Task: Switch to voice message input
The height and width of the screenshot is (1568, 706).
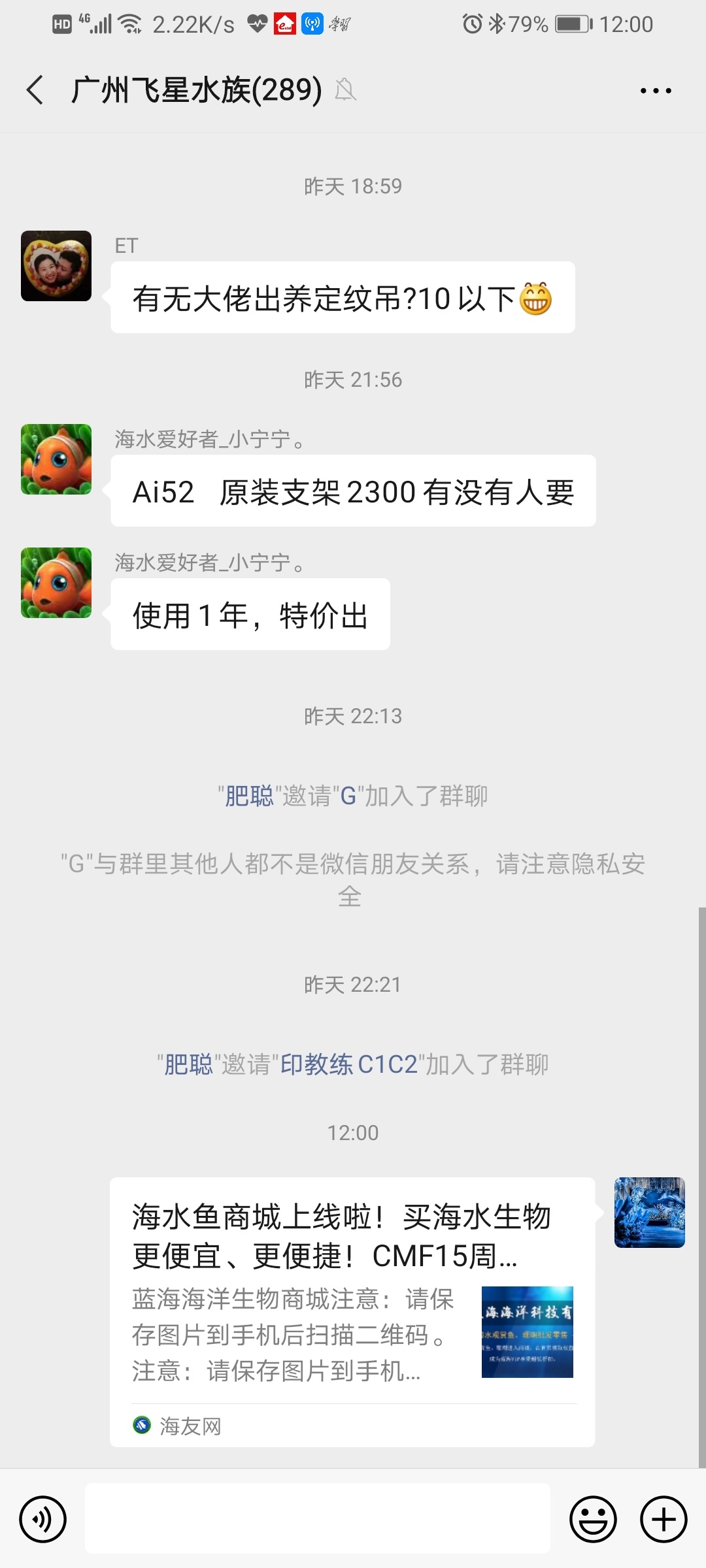Action: (x=43, y=1519)
